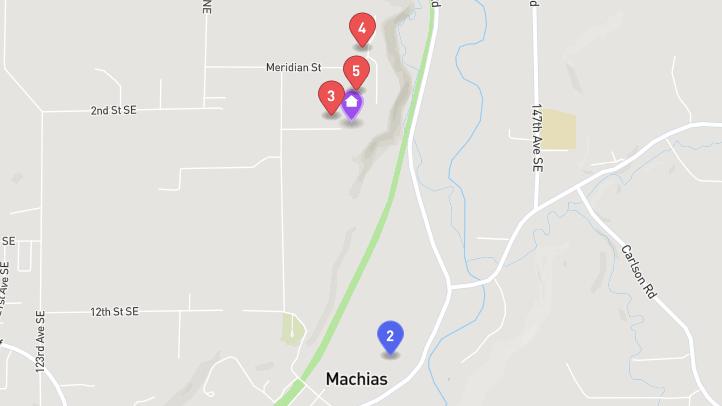Viewport: 722px width, 406px height.
Task: Open red map pin number 3
Action: click(331, 97)
